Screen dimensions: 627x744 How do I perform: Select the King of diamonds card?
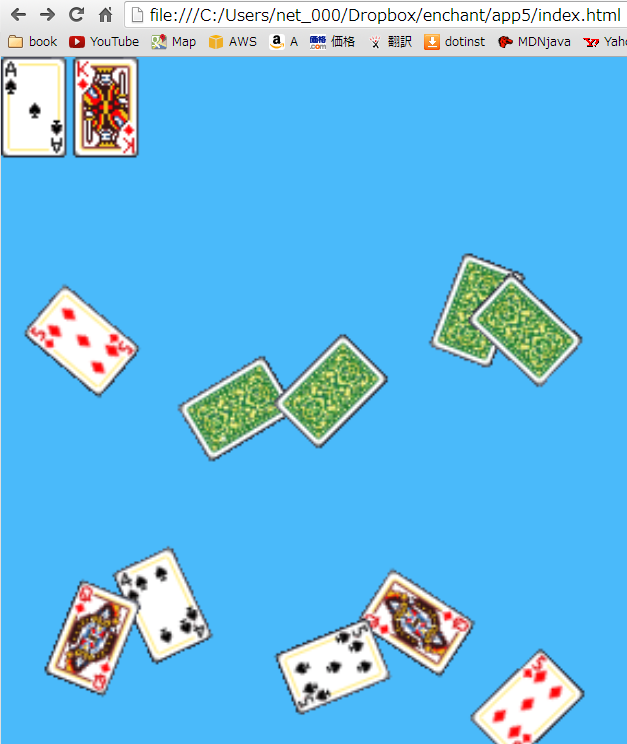[106, 107]
